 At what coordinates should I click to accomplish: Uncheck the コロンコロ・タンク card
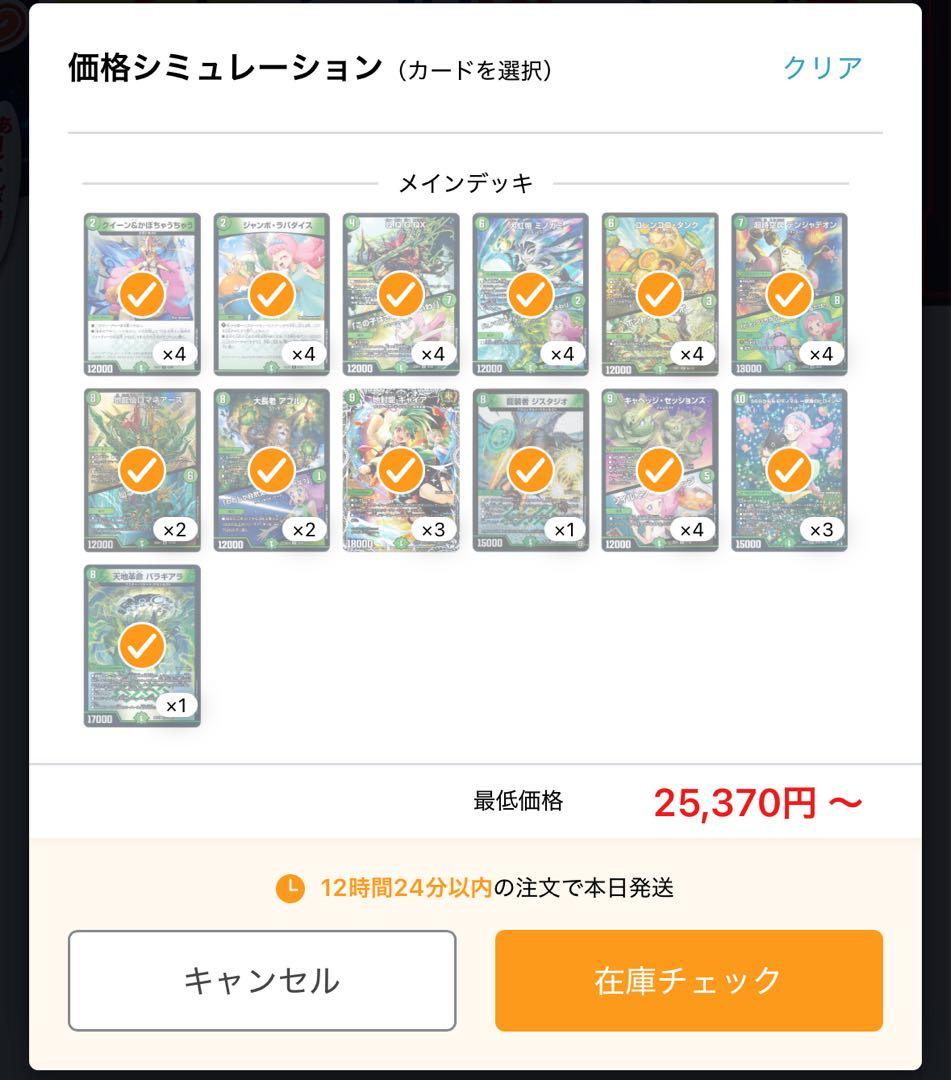pyautogui.click(x=661, y=295)
